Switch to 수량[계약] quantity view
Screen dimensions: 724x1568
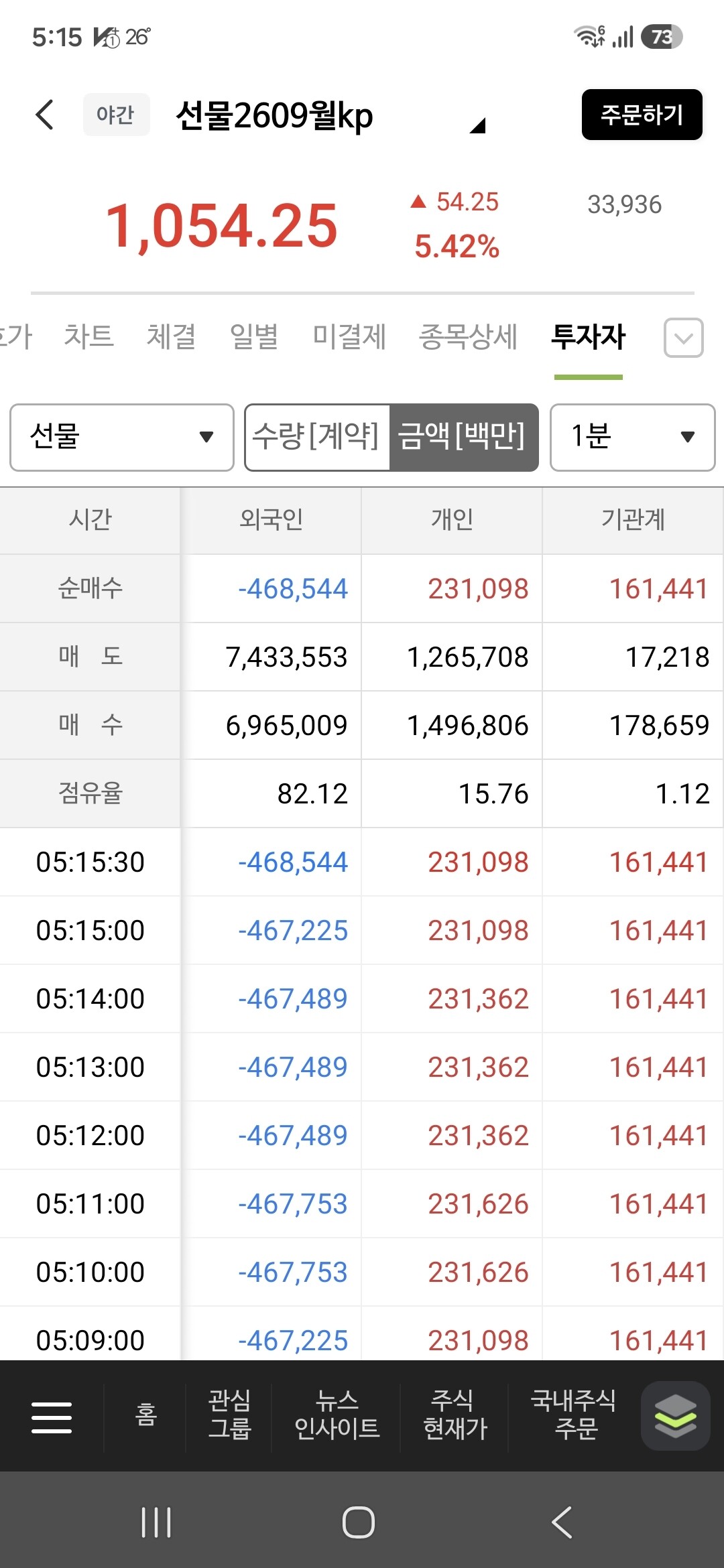pos(316,437)
